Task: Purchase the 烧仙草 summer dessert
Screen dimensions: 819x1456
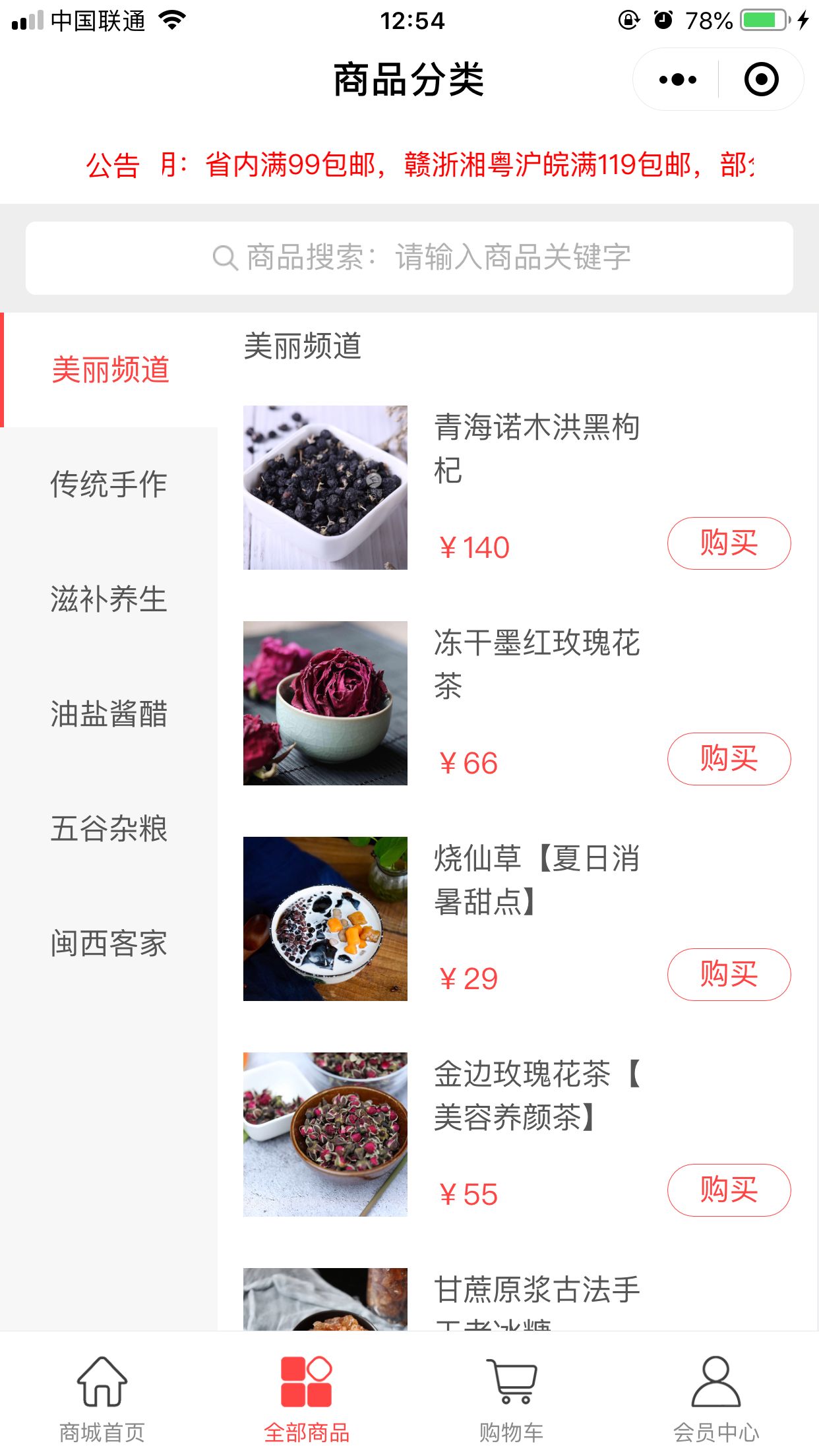Action: coord(729,975)
